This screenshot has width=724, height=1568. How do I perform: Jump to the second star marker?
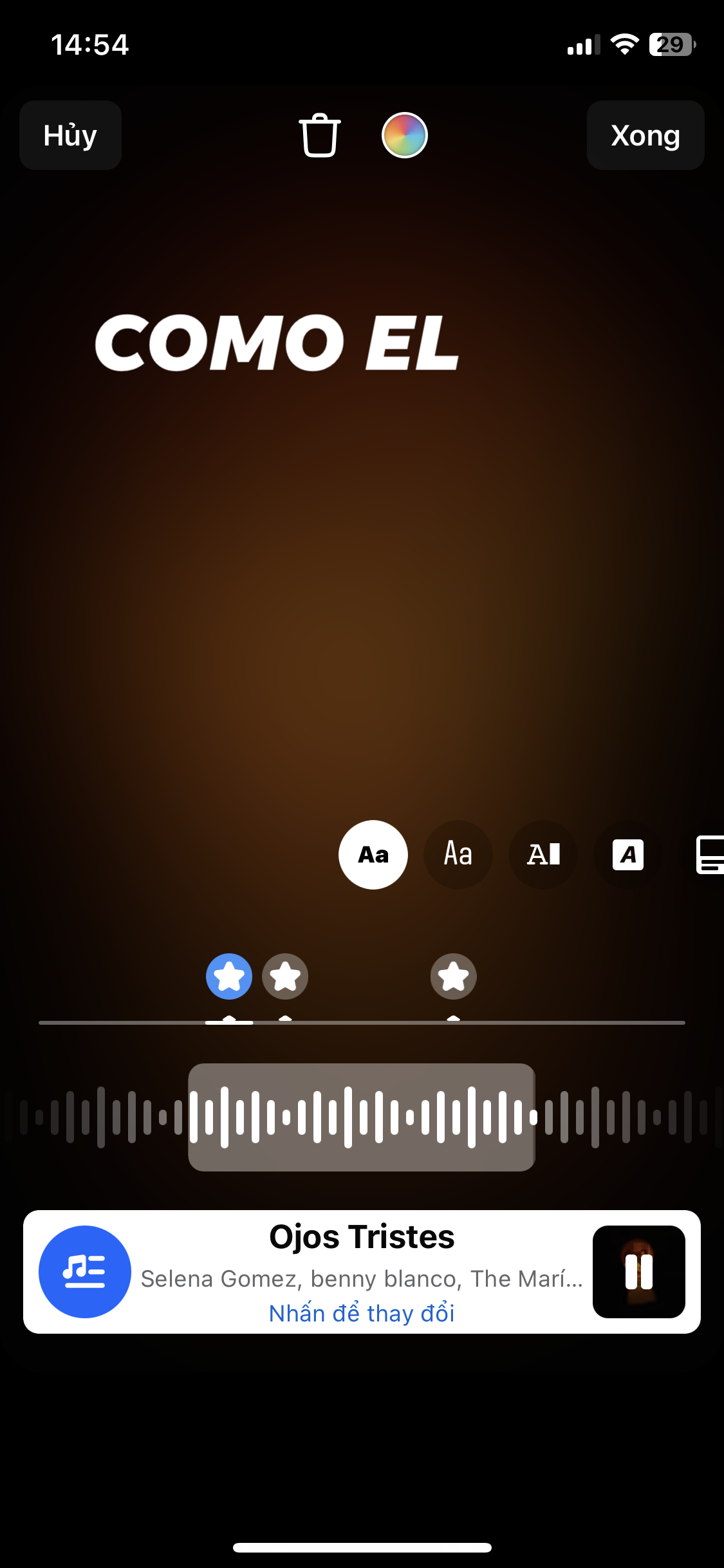[x=285, y=976]
